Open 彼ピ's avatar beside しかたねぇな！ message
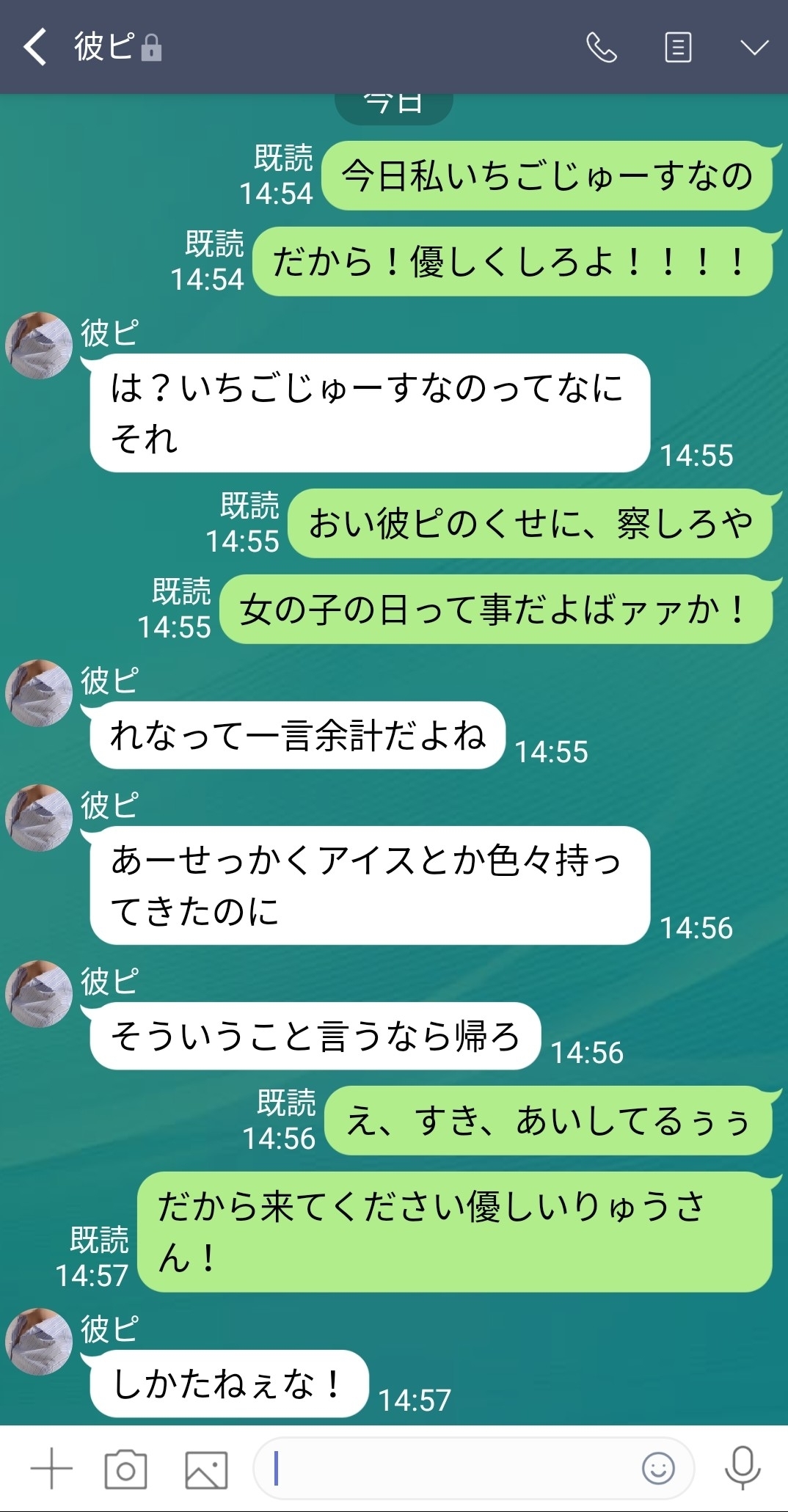 pos(38,1341)
